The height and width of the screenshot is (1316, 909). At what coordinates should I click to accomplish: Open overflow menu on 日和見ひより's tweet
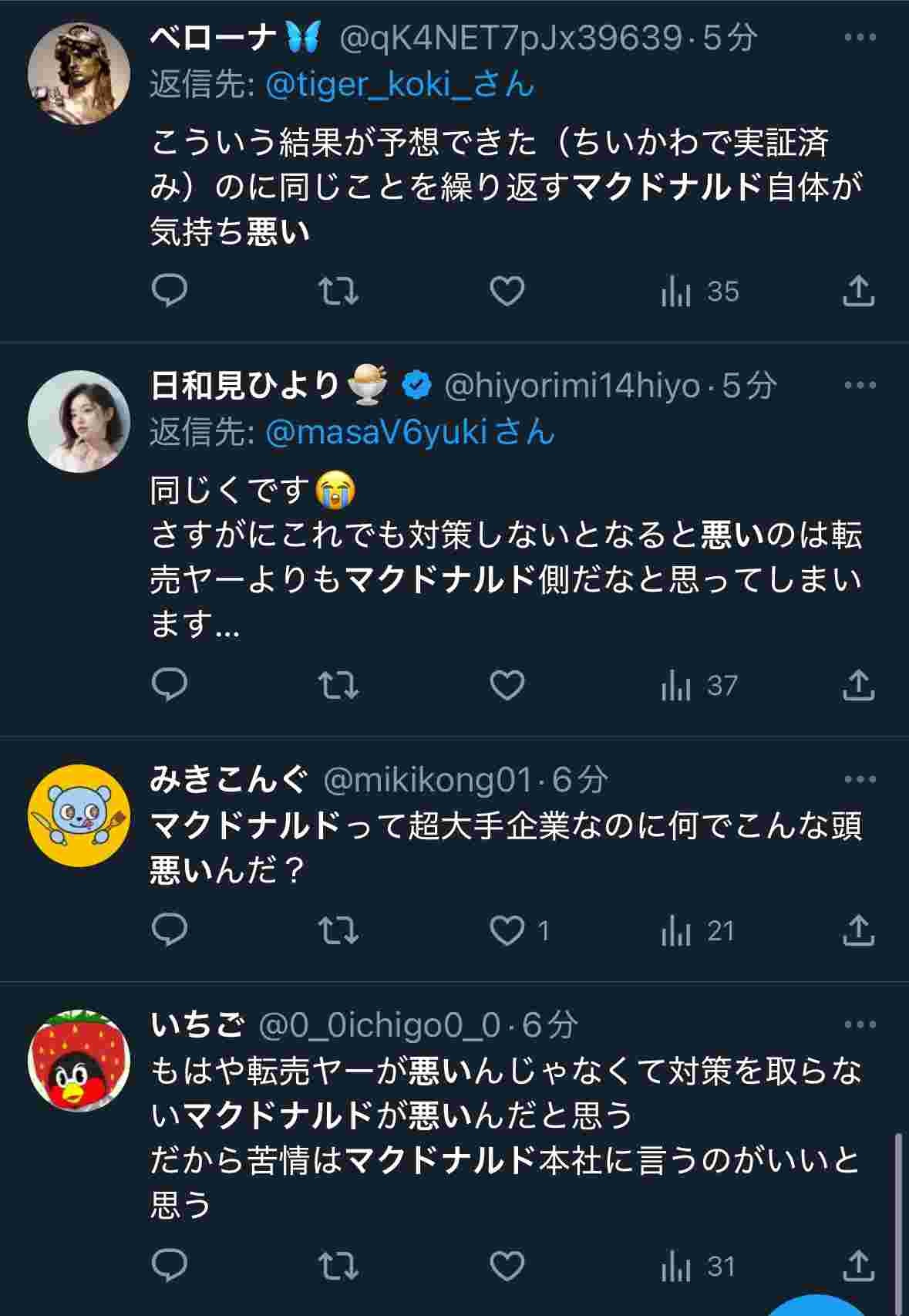(x=860, y=385)
